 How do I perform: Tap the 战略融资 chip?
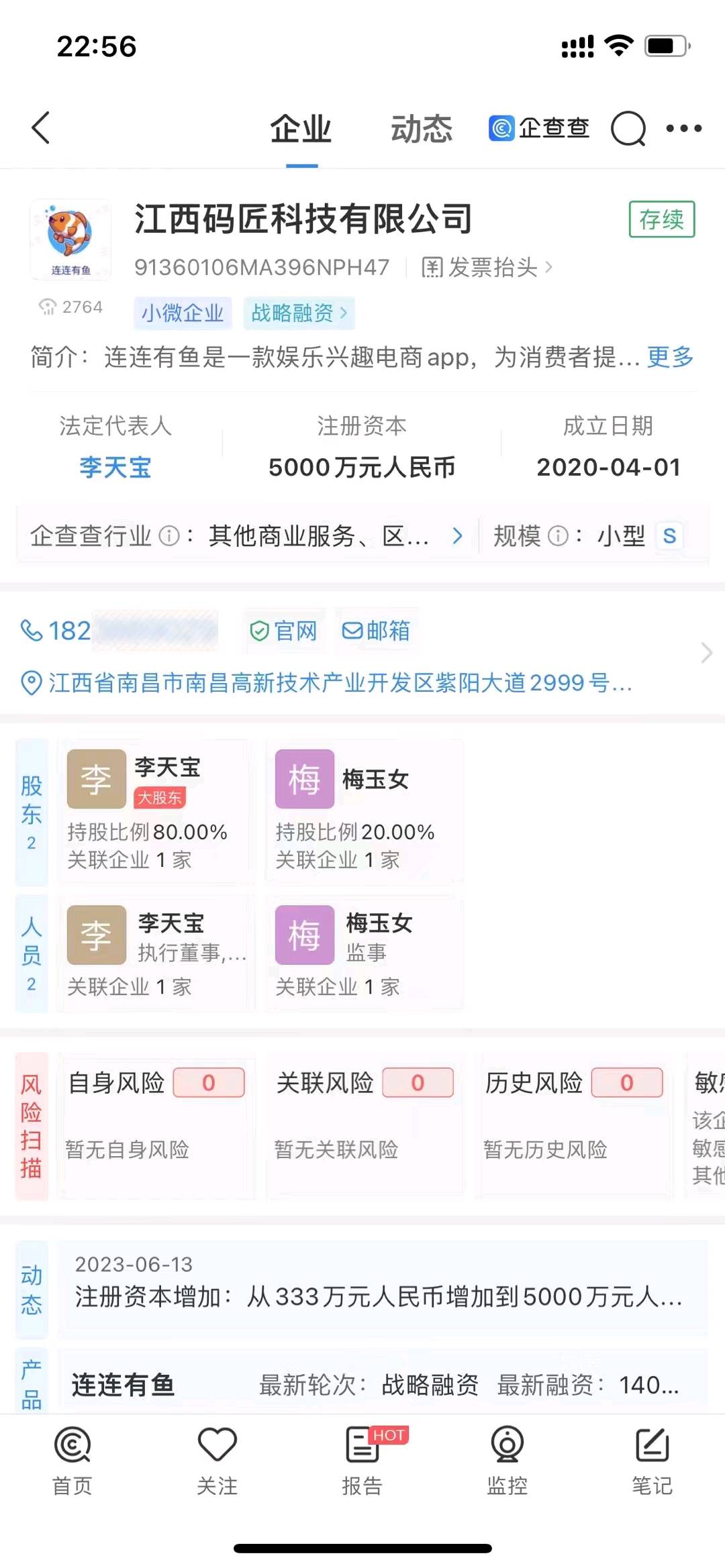(299, 313)
